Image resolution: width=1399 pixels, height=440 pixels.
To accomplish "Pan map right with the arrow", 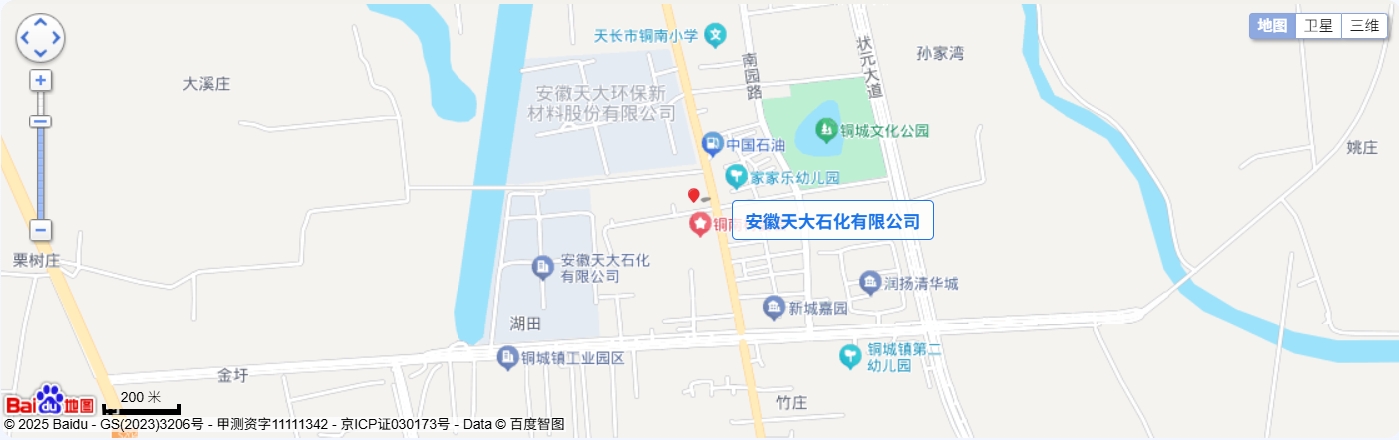I will pos(56,39).
